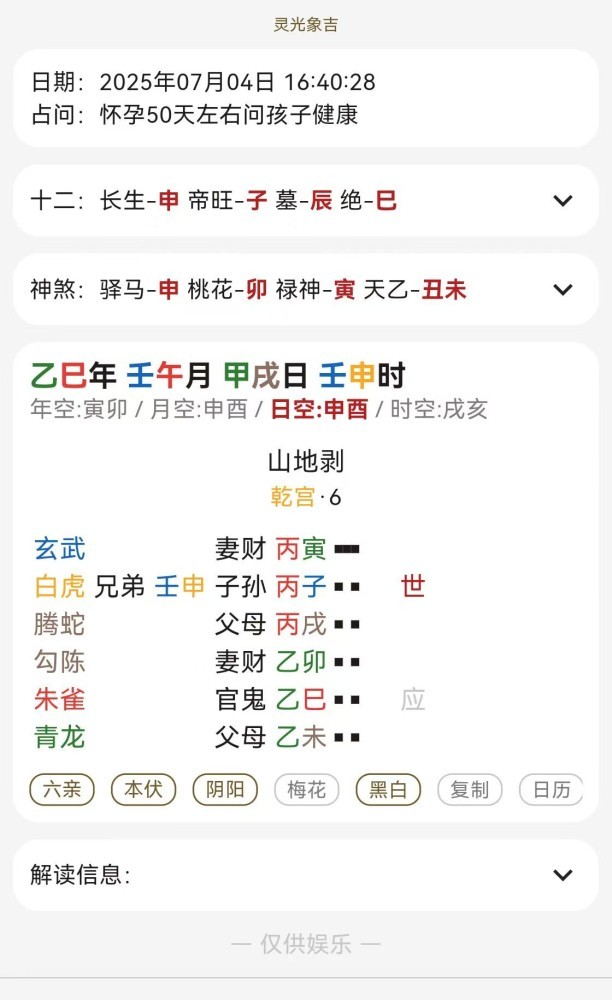Image resolution: width=612 pixels, height=1000 pixels.
Task: Toggle the 六亲 chip
Action: (x=62, y=790)
